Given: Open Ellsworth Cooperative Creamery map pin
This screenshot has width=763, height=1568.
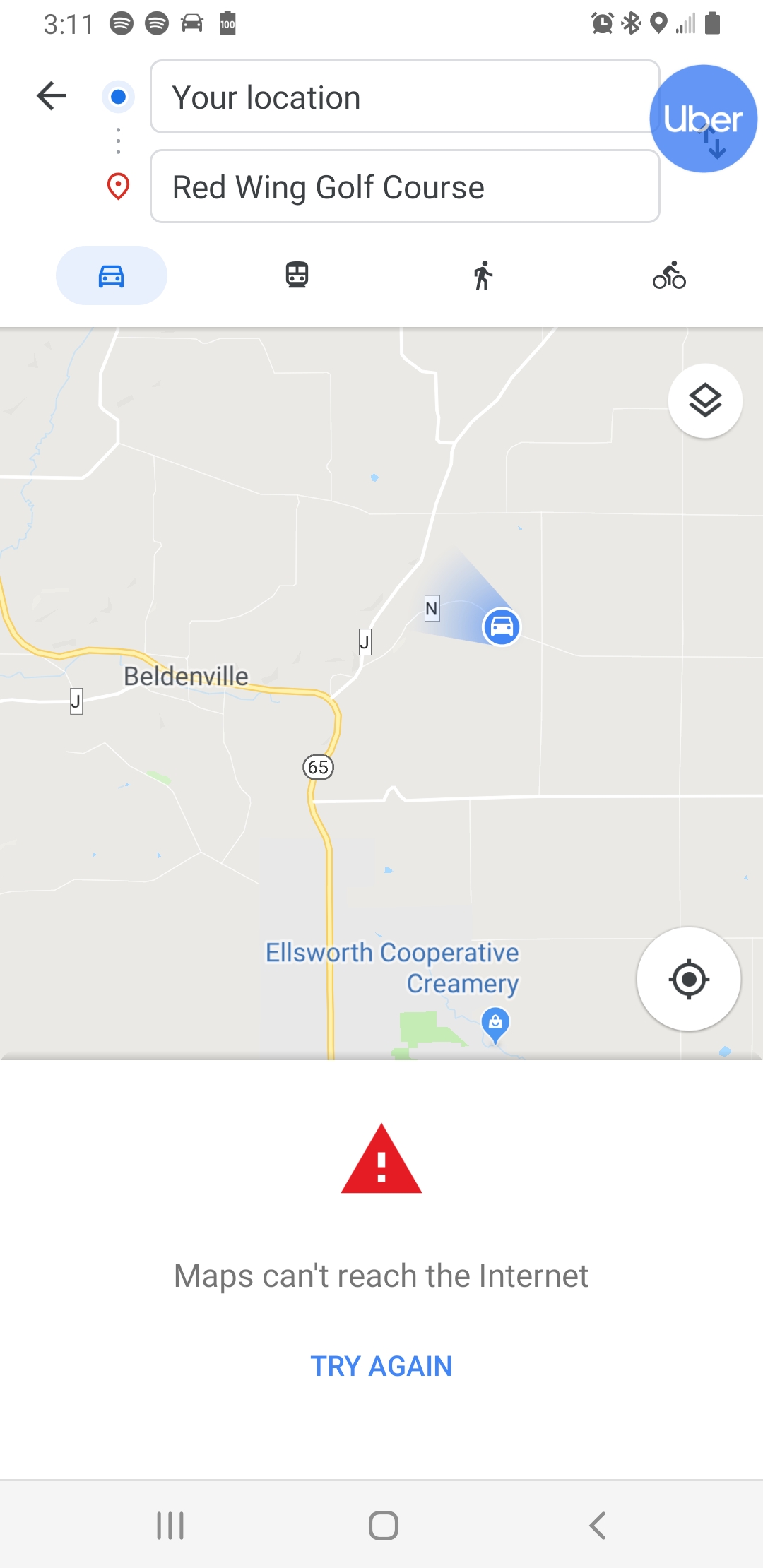Looking at the screenshot, I should (x=495, y=1023).
